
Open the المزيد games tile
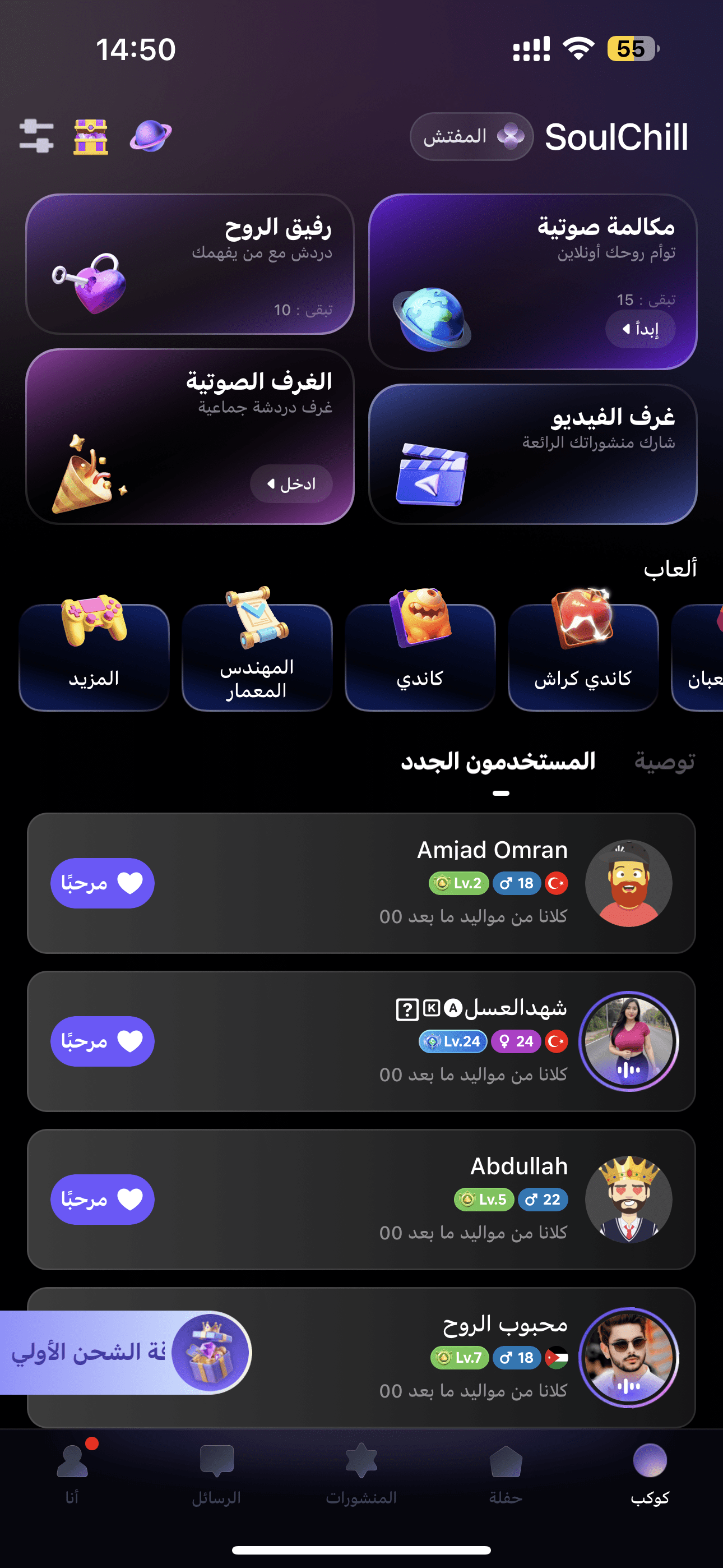94,656
